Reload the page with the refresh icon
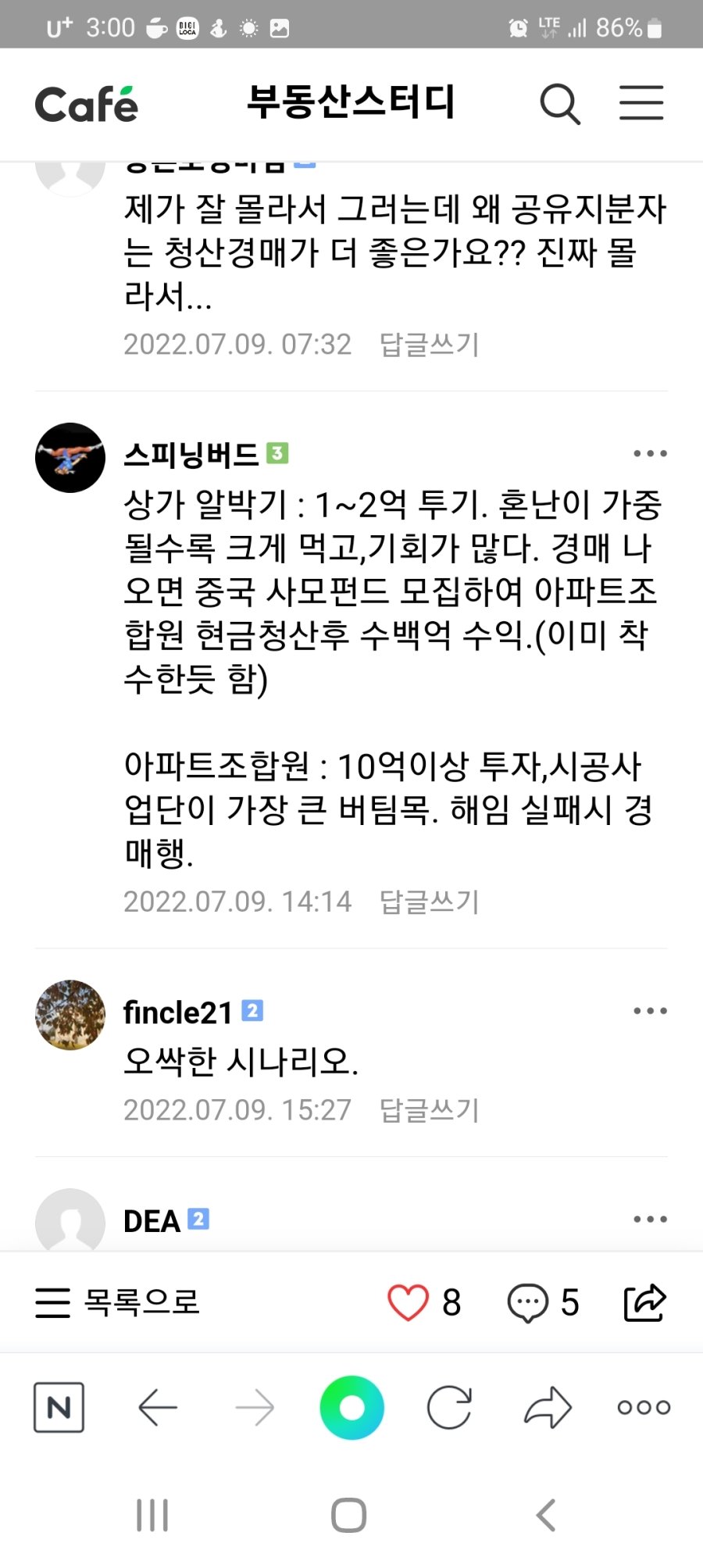703x1568 pixels. tap(449, 1407)
